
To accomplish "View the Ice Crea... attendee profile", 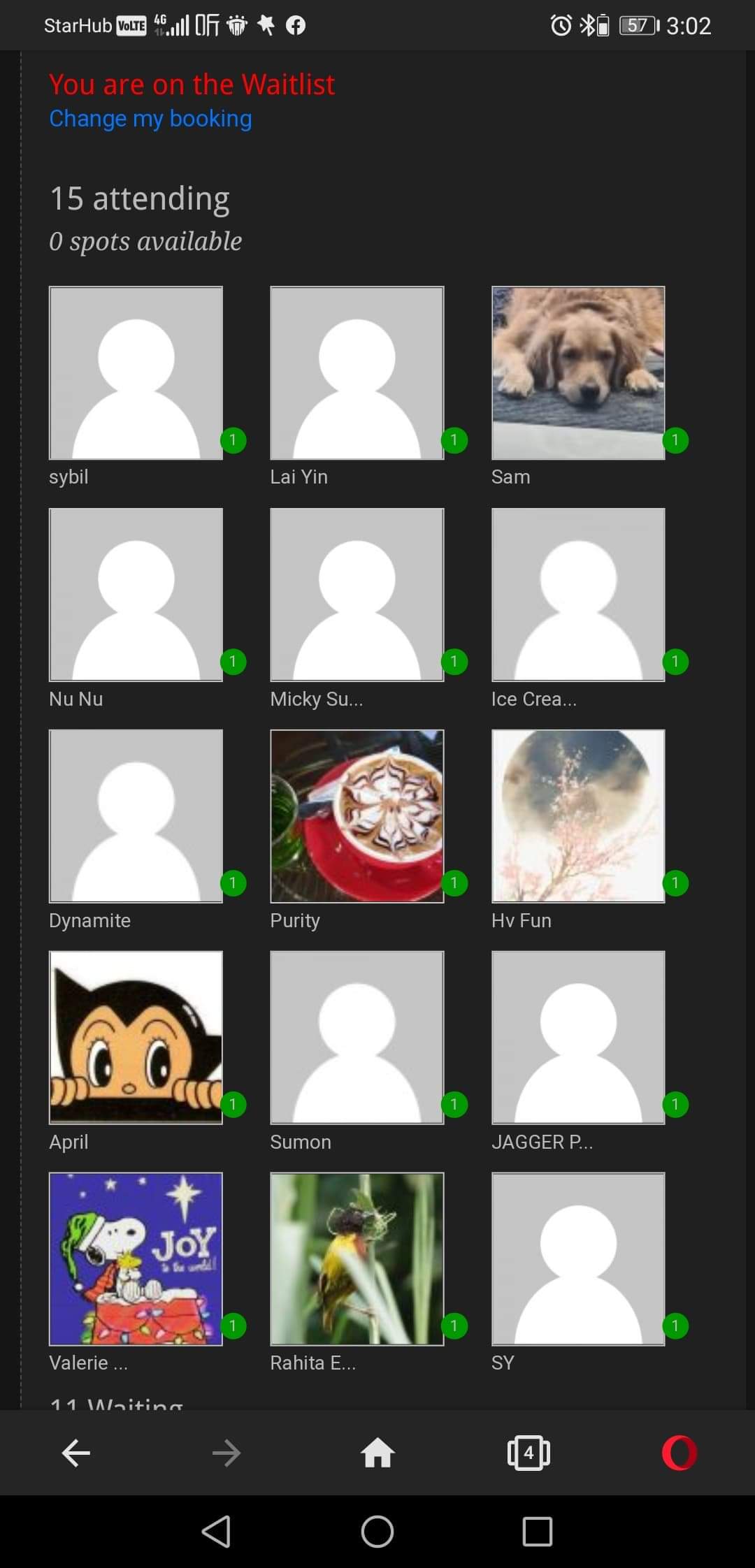I will coord(578,595).
